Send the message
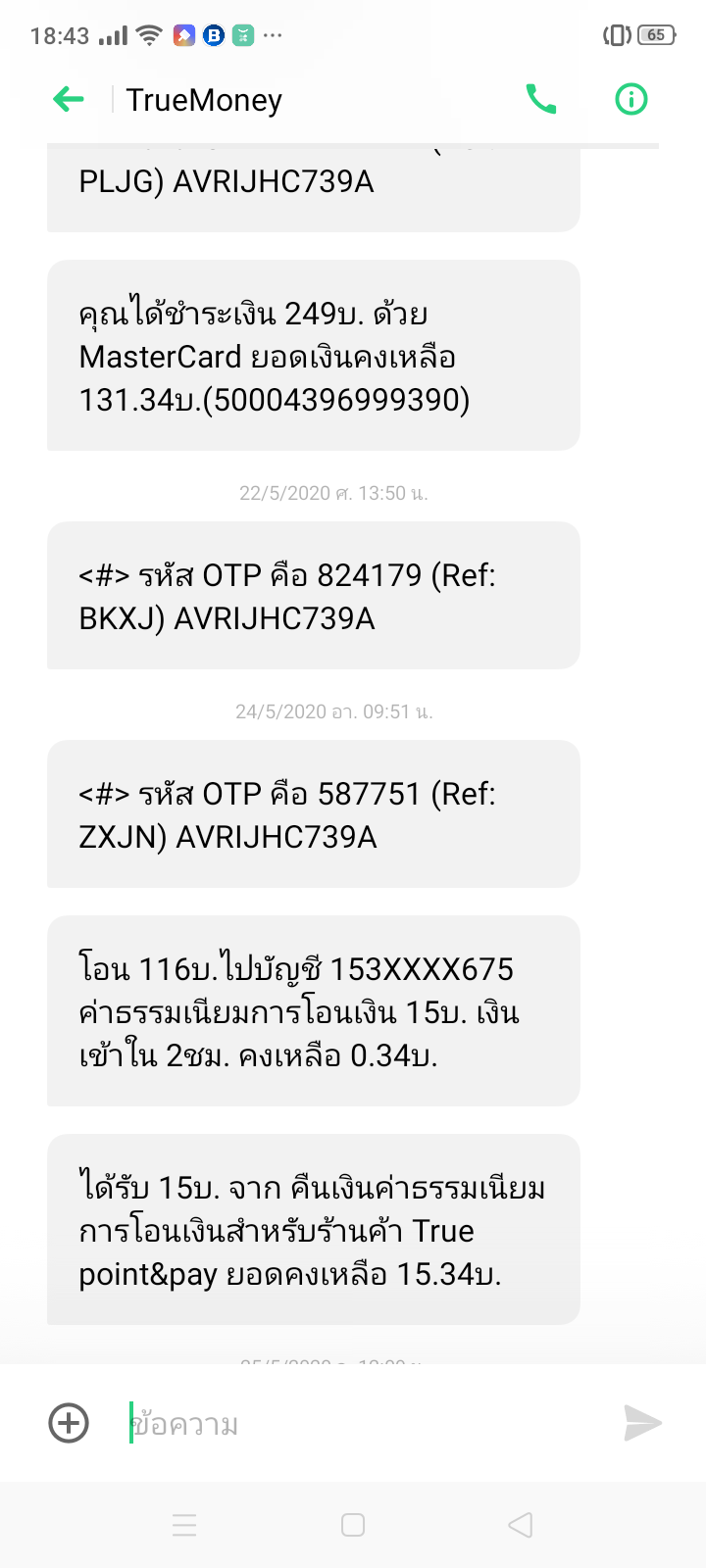Image resolution: width=706 pixels, height=1568 pixels. (x=642, y=1423)
